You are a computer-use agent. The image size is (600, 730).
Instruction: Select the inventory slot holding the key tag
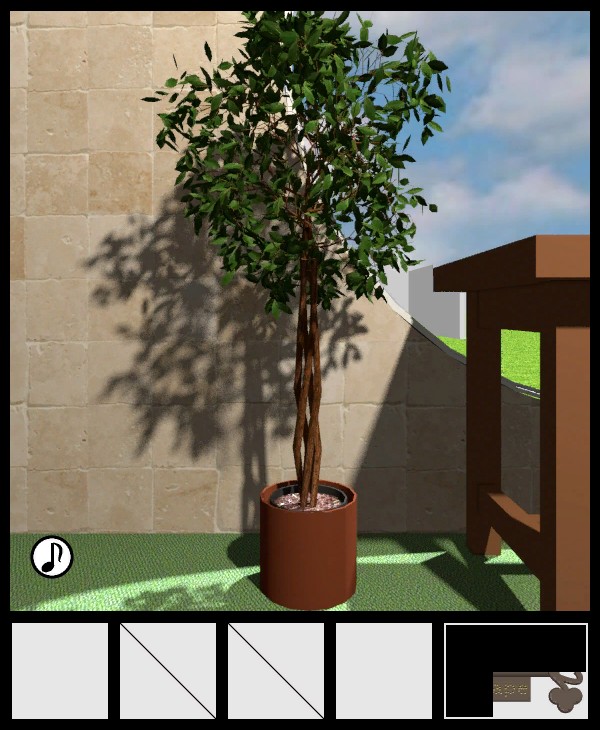click(516, 671)
